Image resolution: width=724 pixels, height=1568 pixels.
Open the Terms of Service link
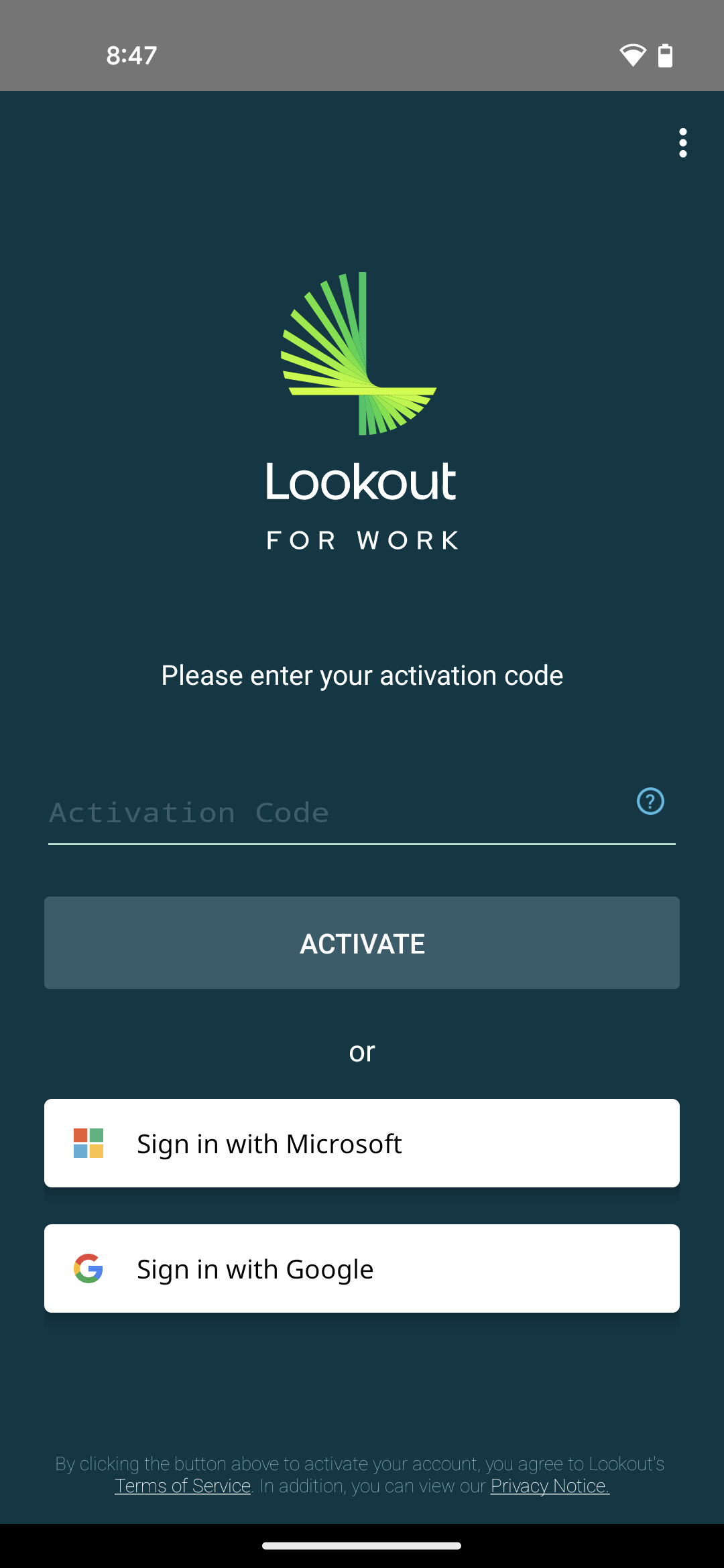point(182,1486)
